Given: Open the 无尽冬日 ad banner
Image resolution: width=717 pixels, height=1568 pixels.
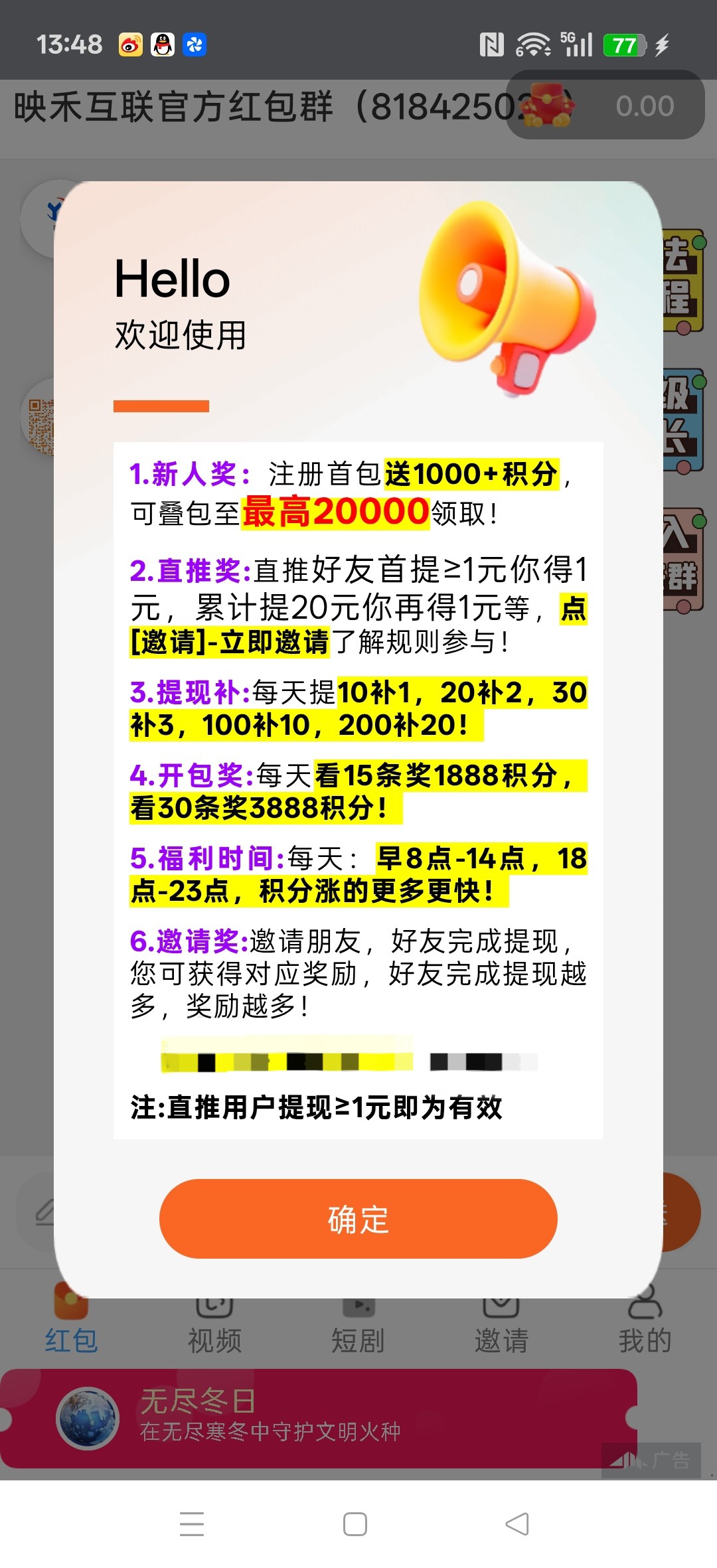Looking at the screenshot, I should 319,1419.
